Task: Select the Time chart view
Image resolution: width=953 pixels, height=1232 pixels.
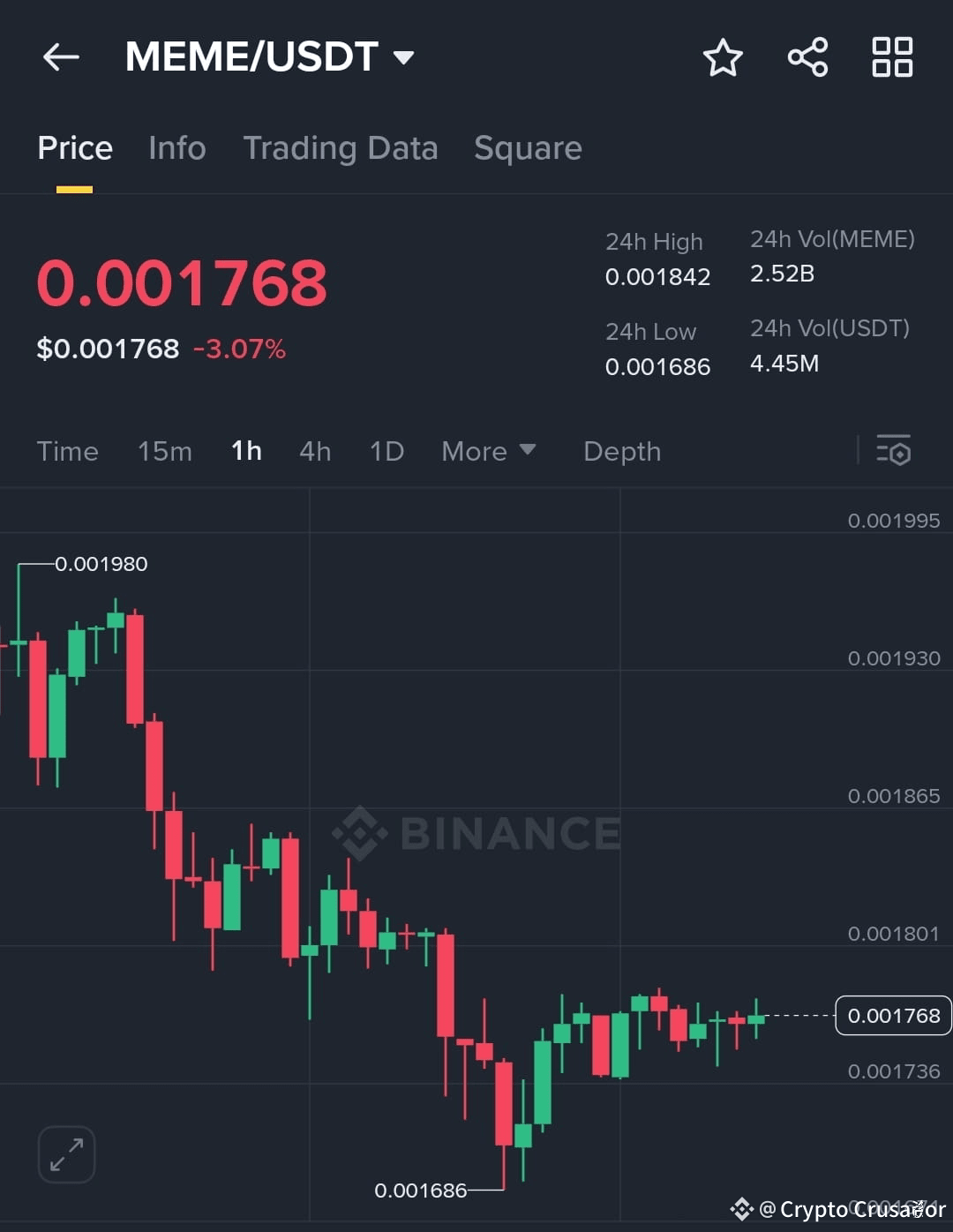Action: [x=67, y=451]
